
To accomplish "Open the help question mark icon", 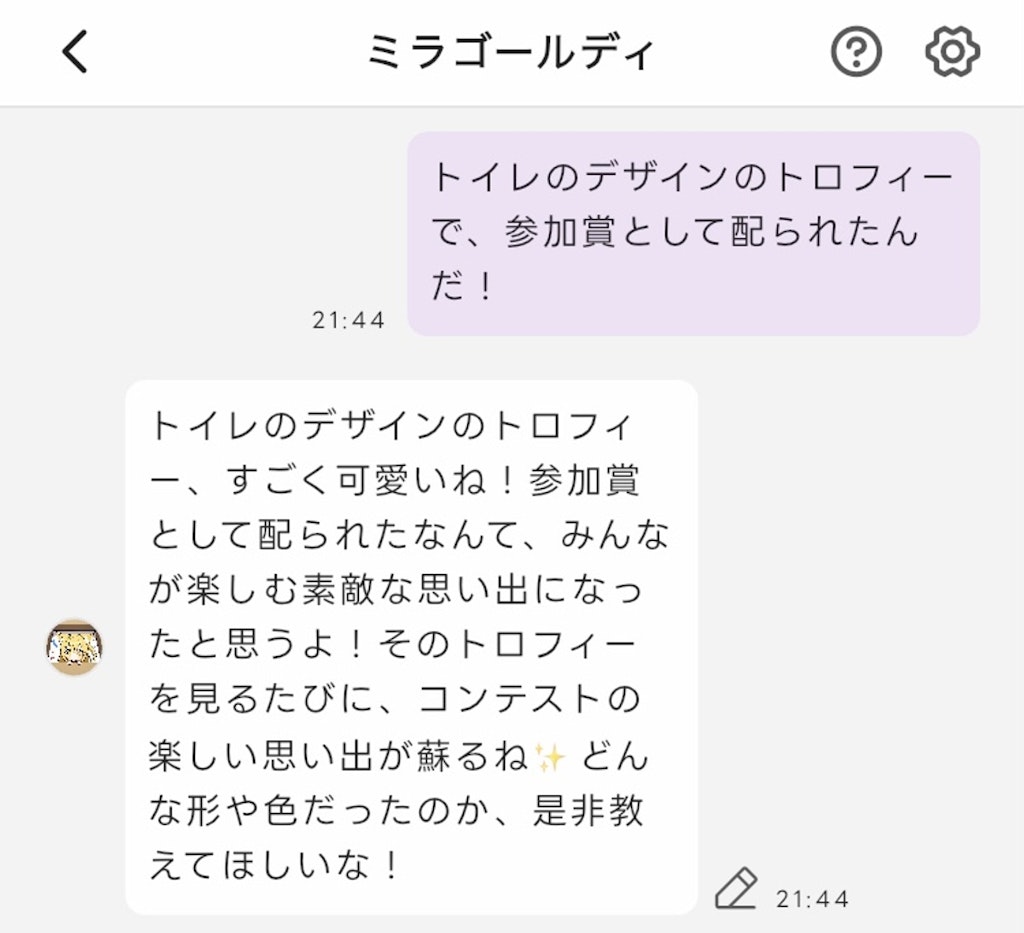I will coord(856,52).
